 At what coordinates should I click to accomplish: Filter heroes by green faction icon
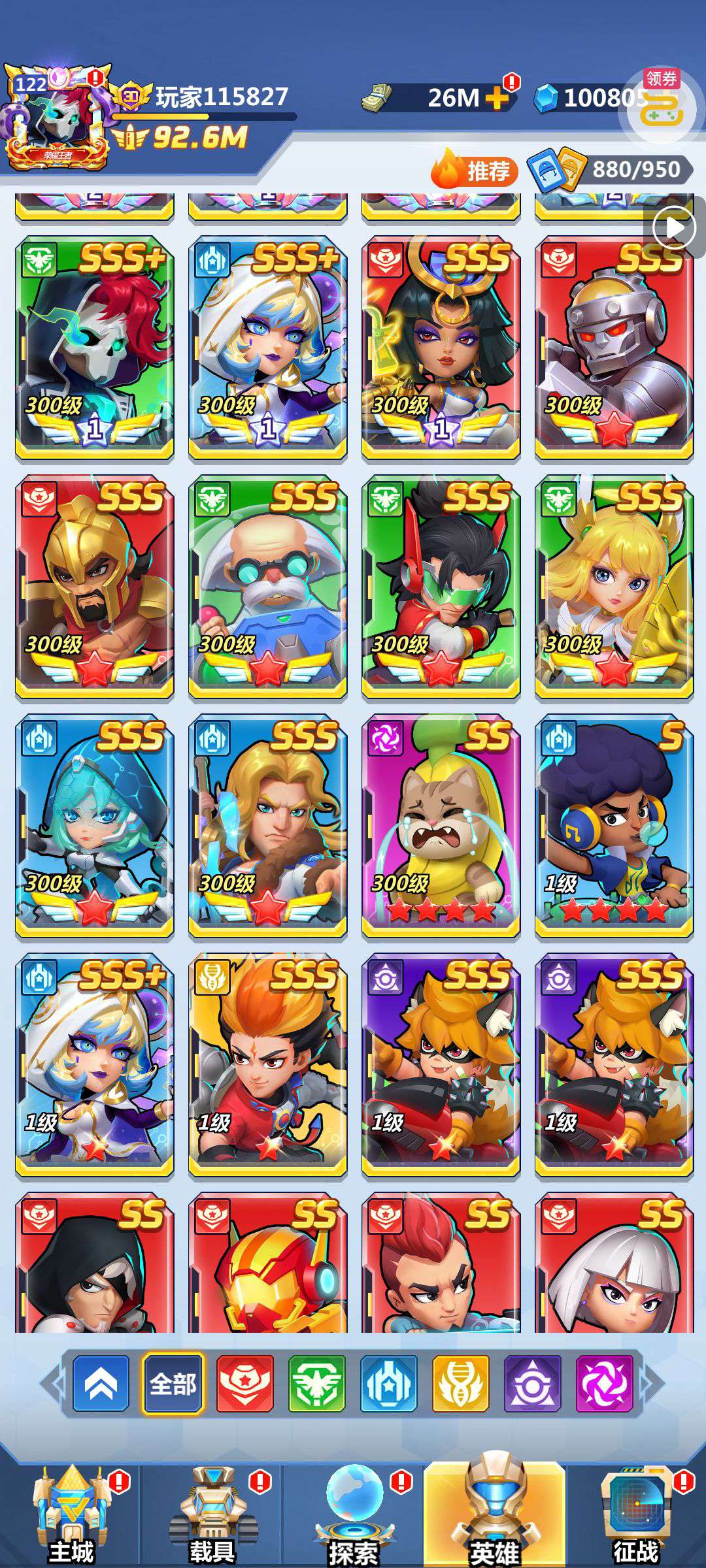pos(316,1384)
